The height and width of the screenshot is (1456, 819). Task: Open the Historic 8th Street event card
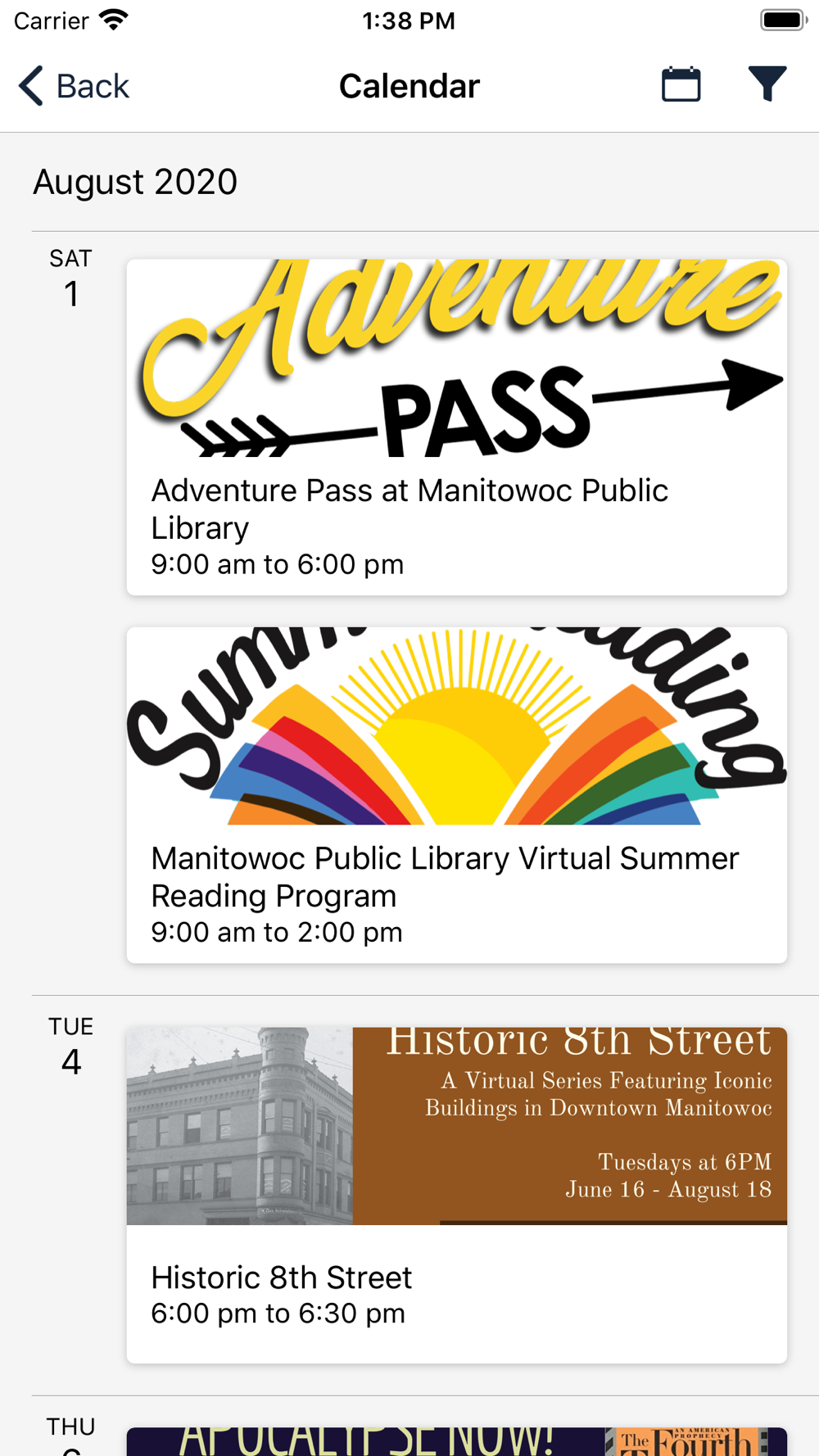457,1196
